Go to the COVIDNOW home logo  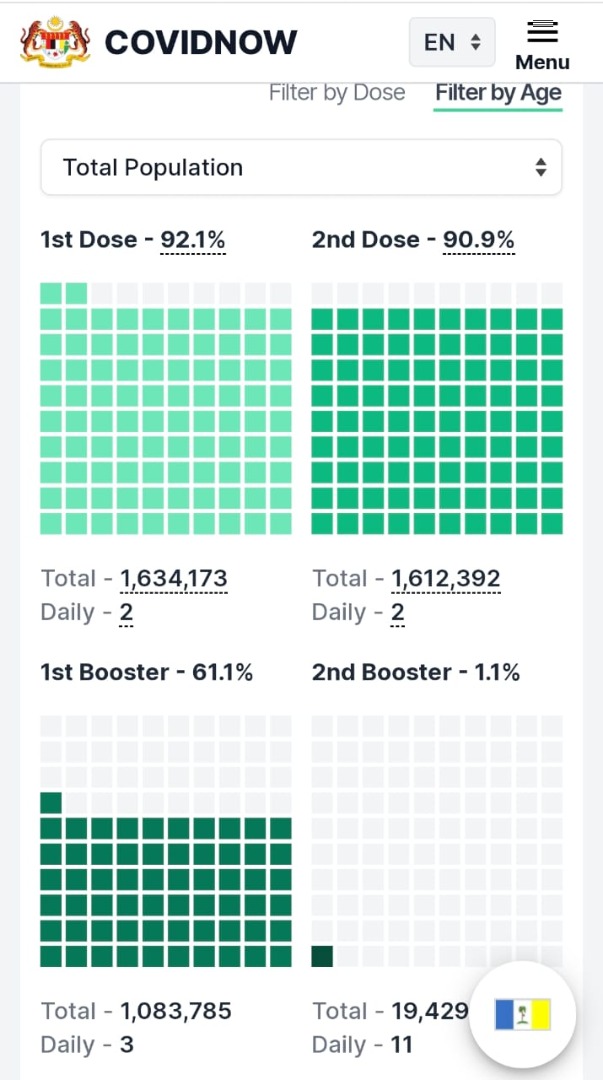159,43
